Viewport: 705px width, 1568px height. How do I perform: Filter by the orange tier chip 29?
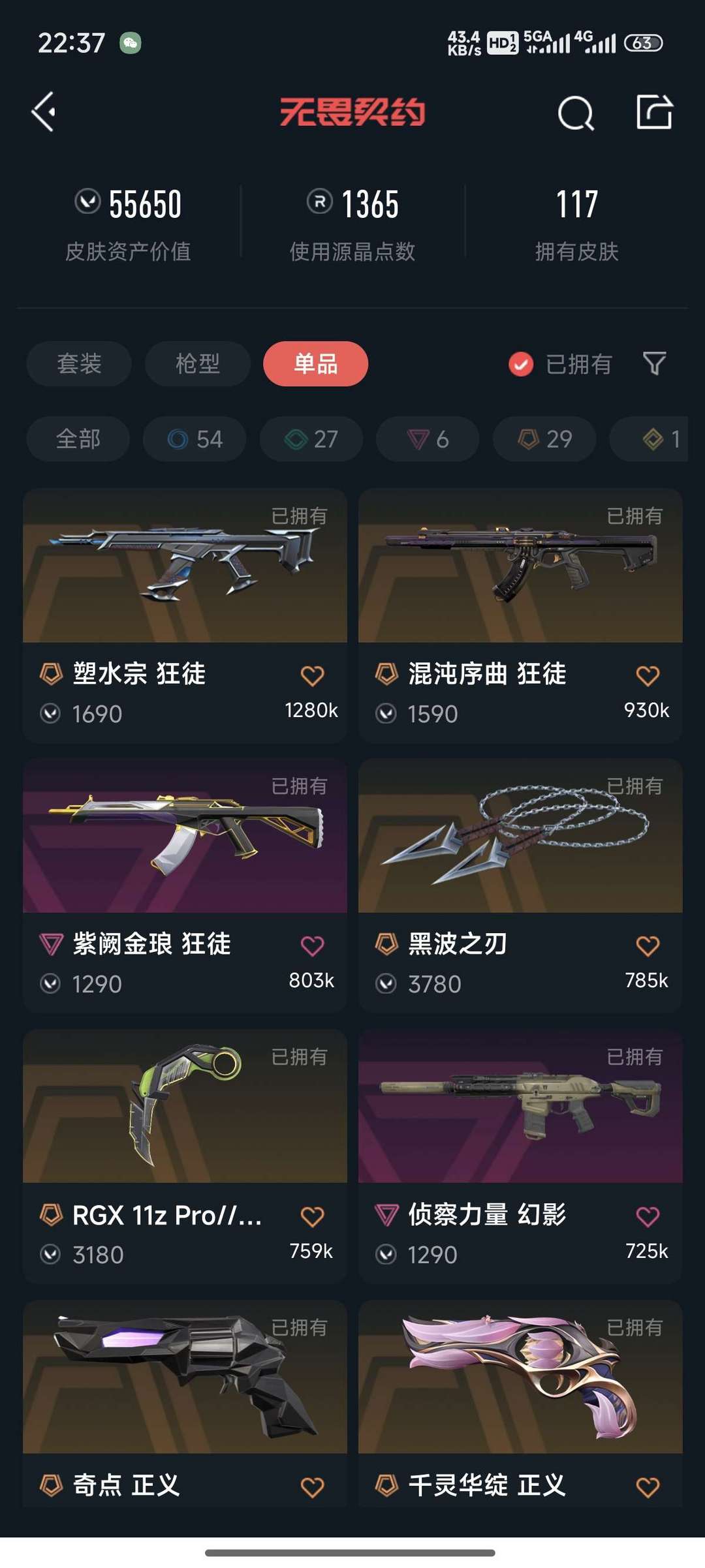point(544,439)
